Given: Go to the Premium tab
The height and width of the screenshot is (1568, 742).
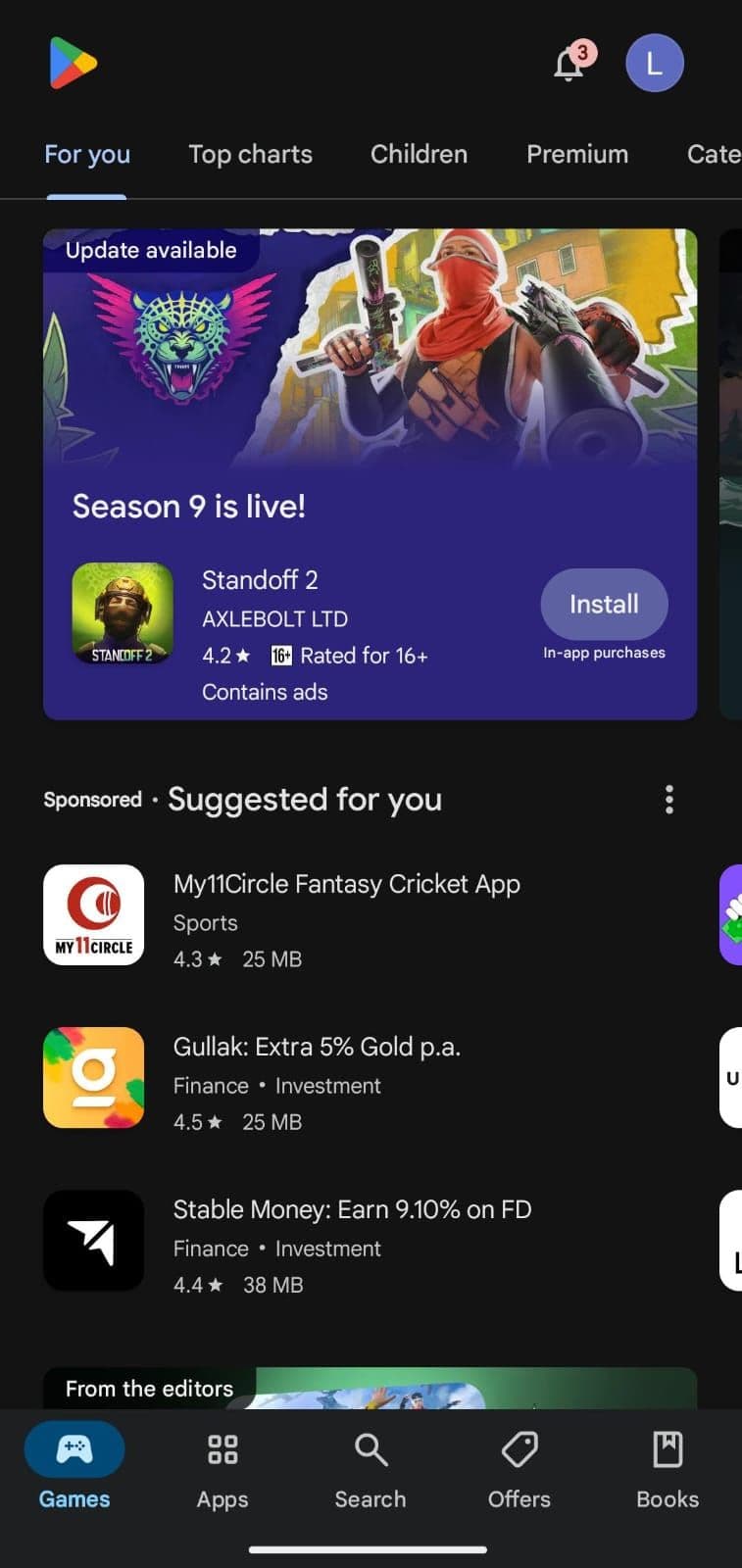Looking at the screenshot, I should 577,155.
